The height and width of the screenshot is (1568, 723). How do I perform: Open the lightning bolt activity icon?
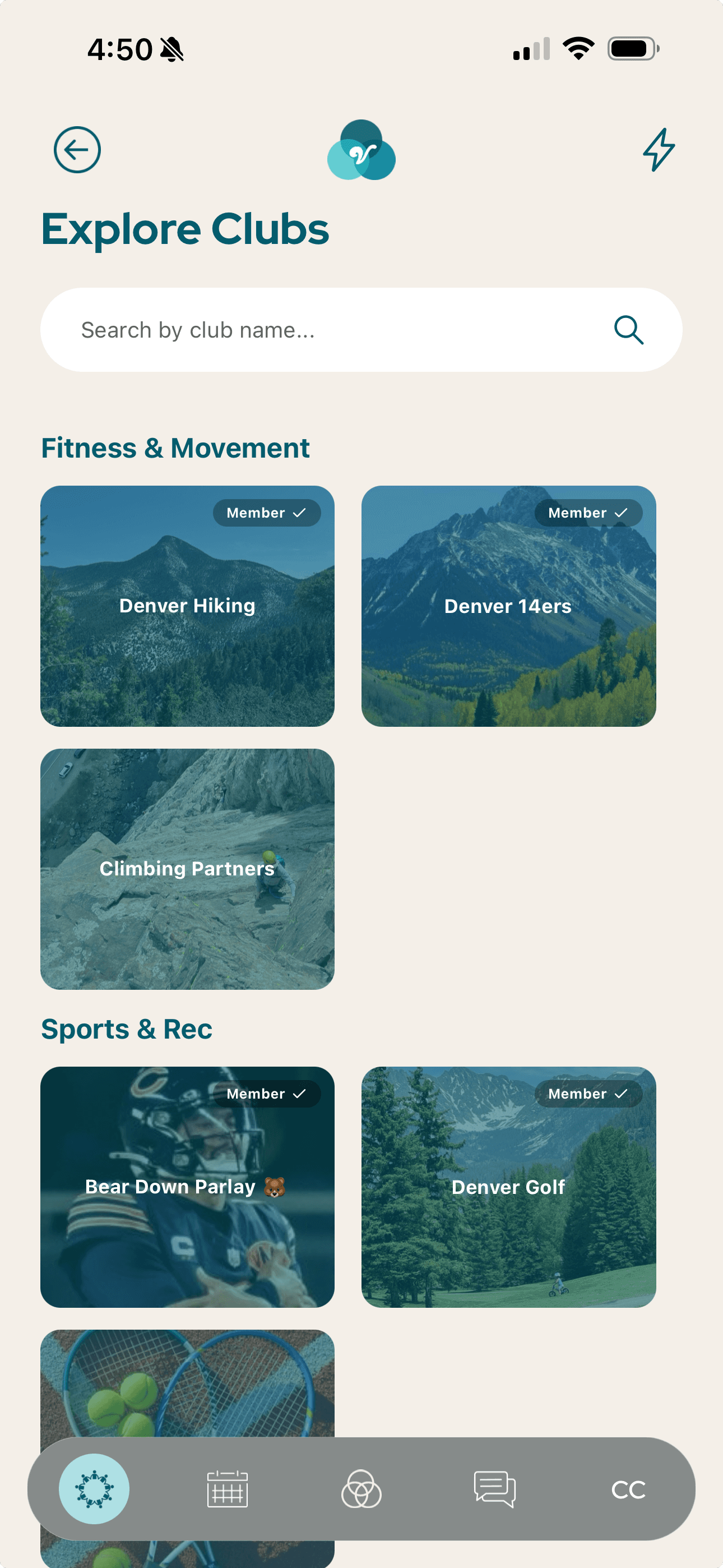659,150
